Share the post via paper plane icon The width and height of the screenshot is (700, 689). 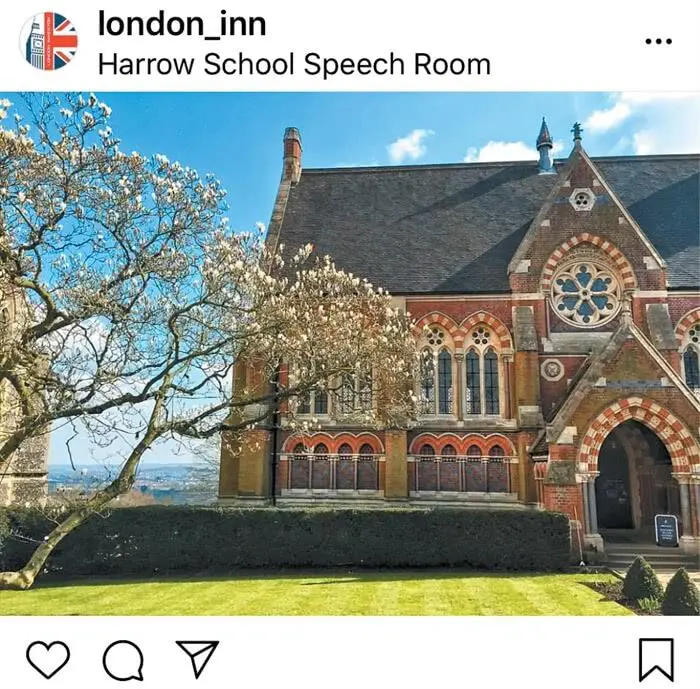pos(197,659)
